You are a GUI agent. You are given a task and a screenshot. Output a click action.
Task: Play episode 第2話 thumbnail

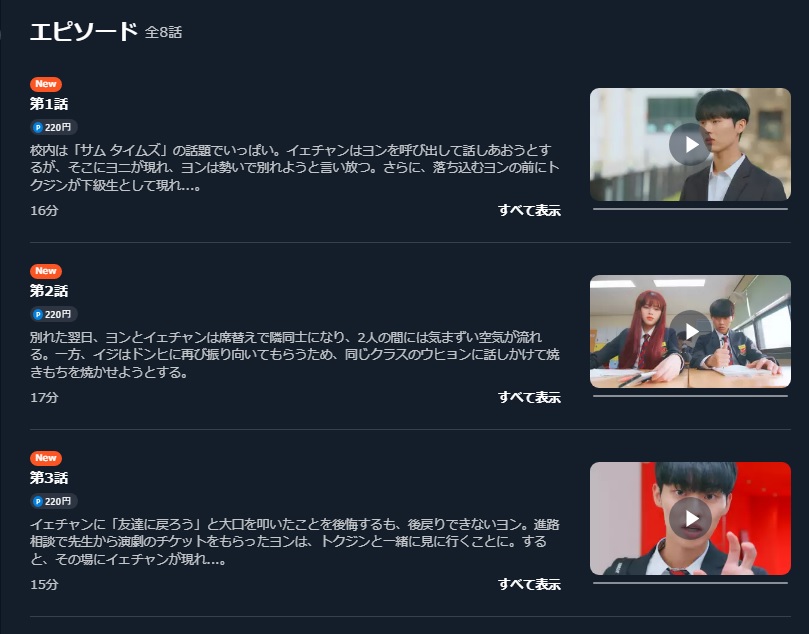(690, 331)
